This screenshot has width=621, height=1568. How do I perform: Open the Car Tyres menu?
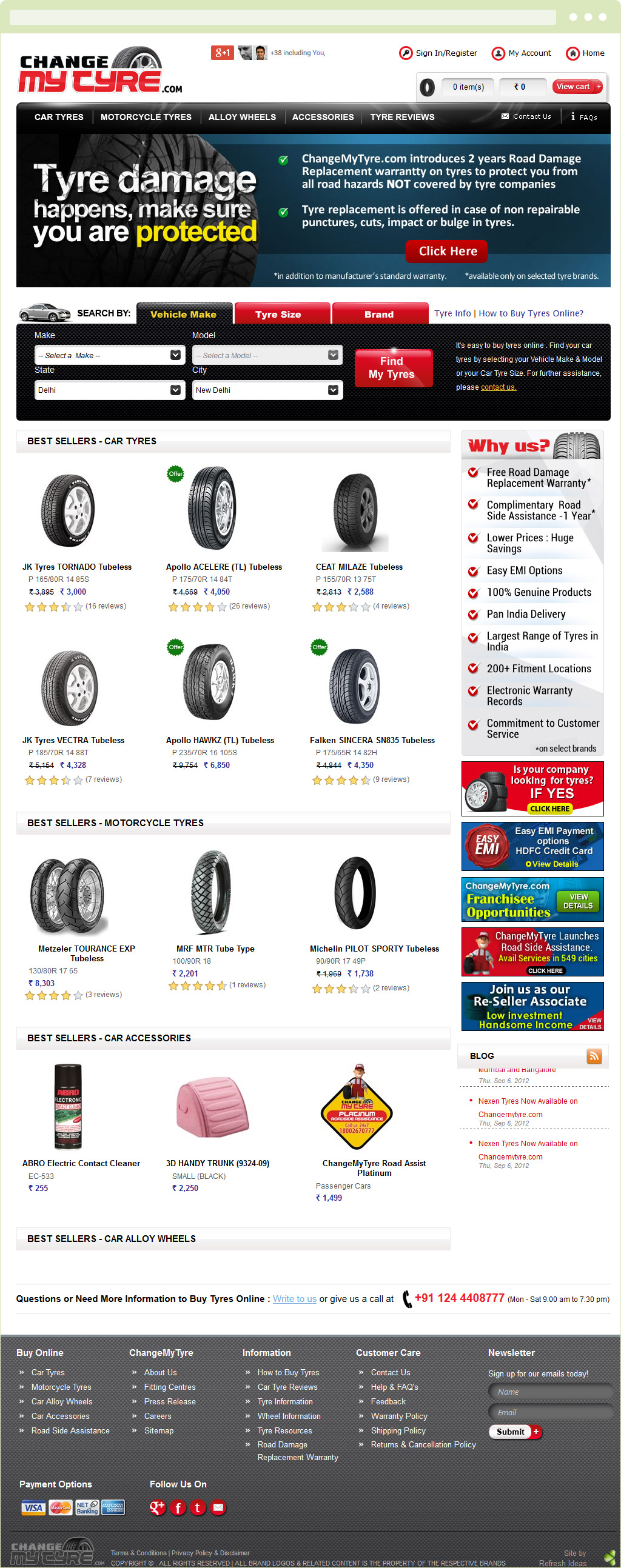[x=59, y=117]
